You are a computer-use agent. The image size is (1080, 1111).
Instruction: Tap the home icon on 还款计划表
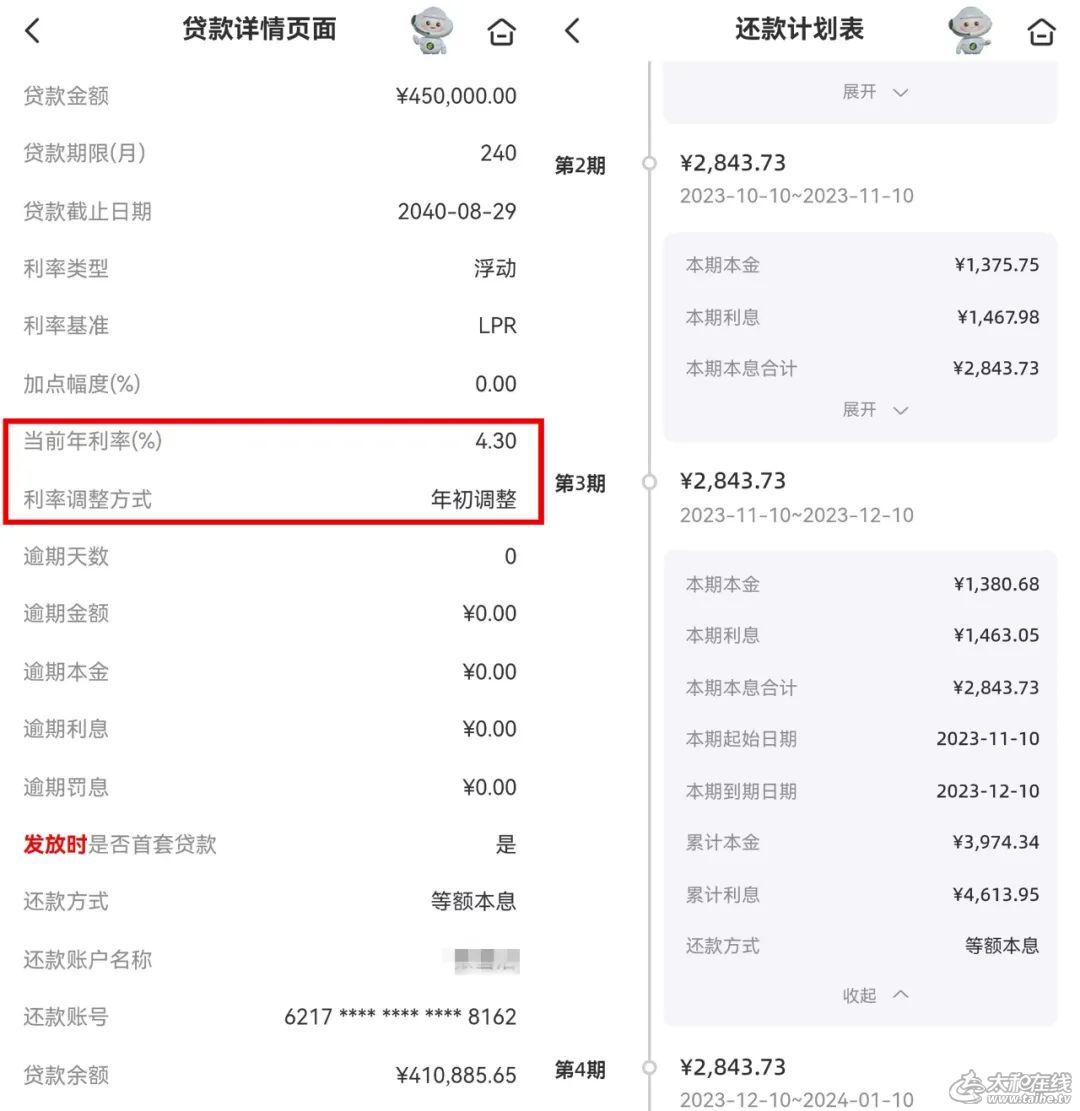[x=1041, y=33]
